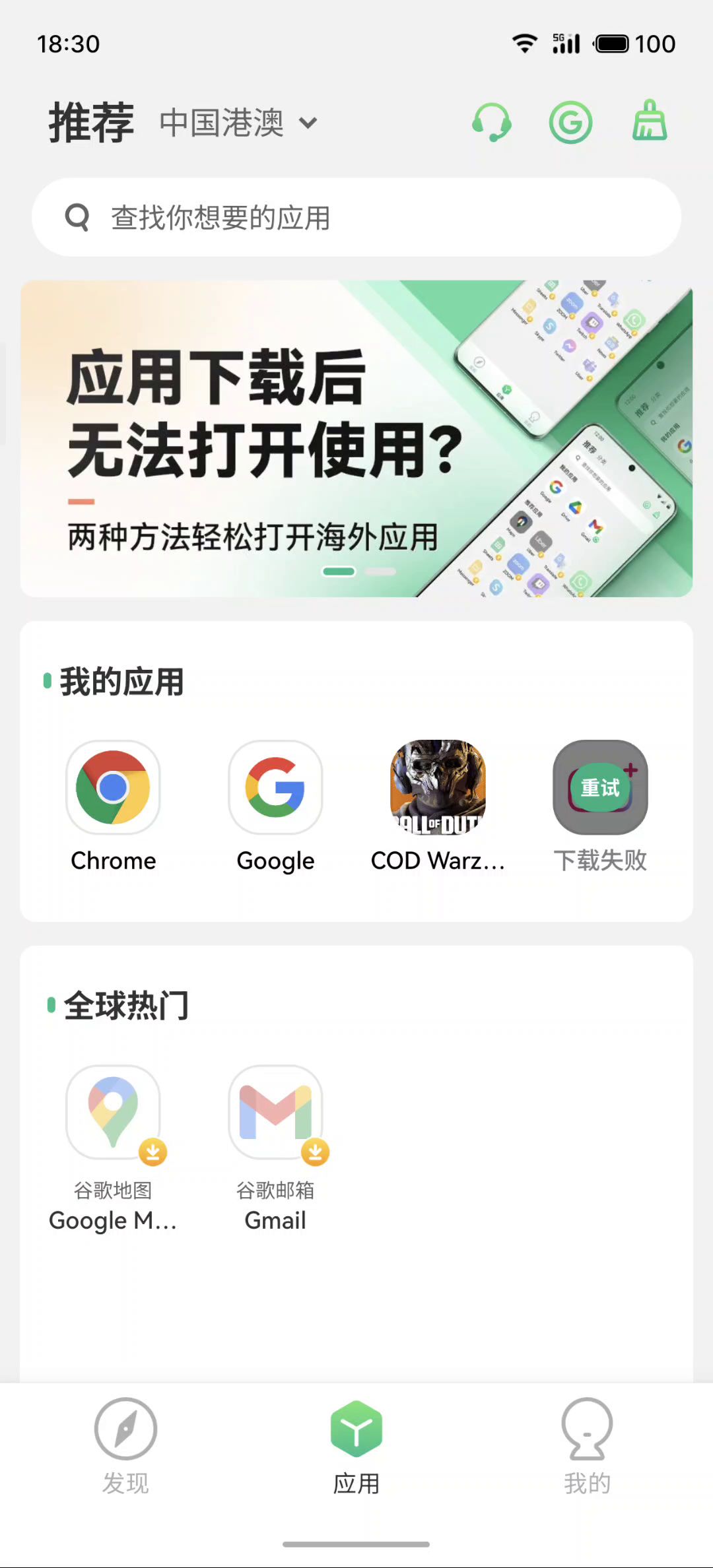Launch Chrome from My Apps
Screen dimensions: 713x1568
coord(113,787)
